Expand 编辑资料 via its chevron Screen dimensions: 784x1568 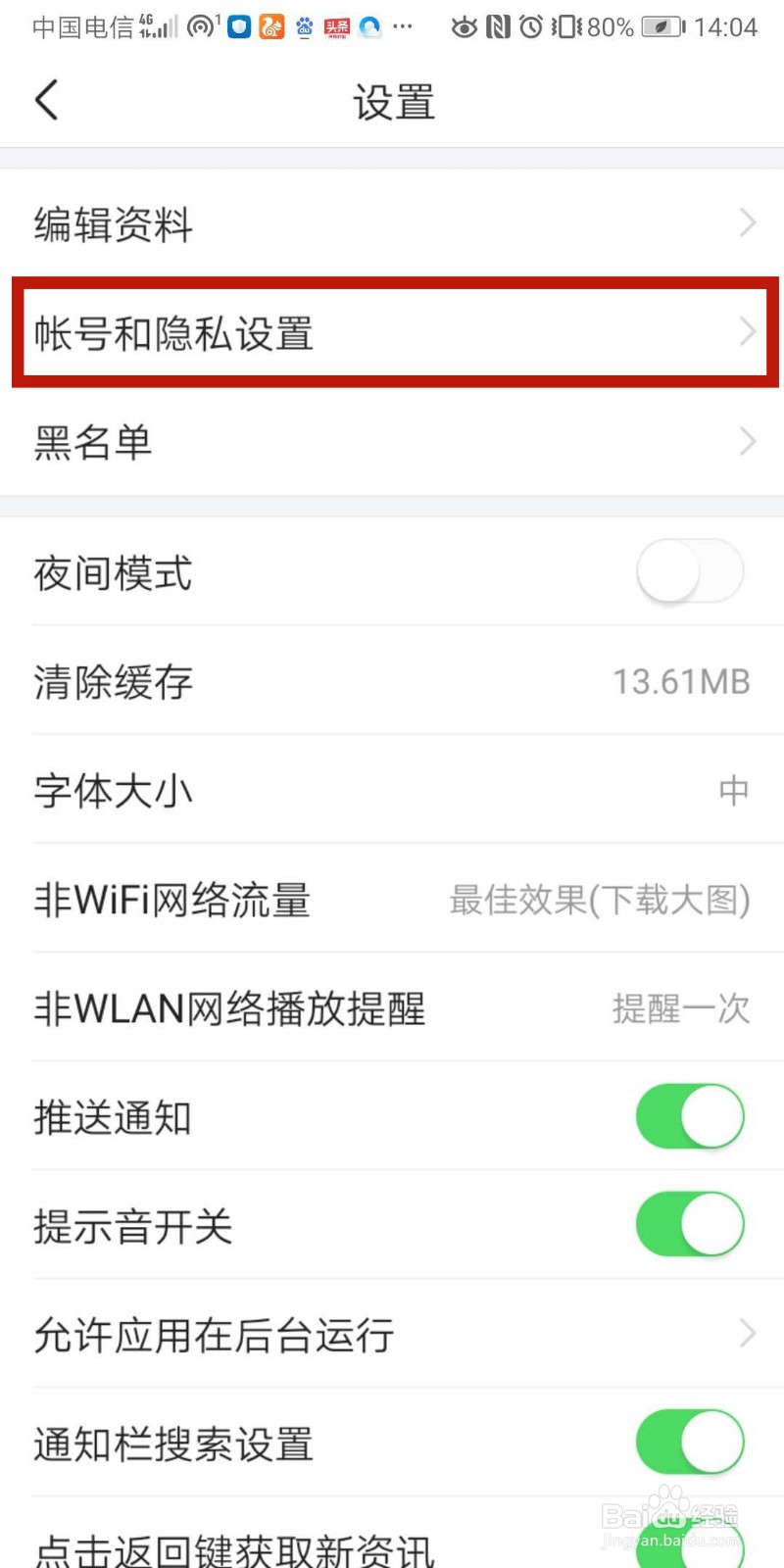point(747,223)
